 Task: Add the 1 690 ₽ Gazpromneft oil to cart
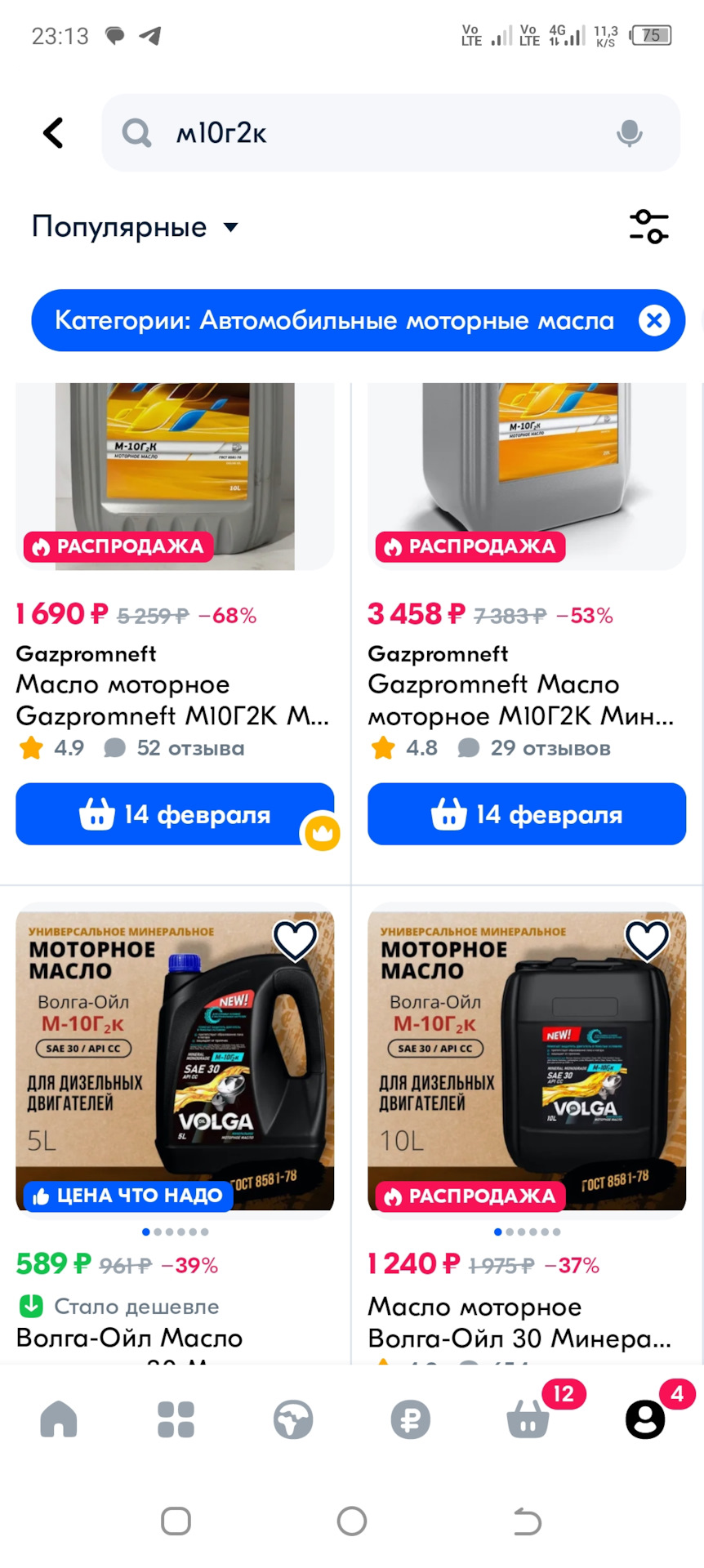pyautogui.click(x=175, y=813)
